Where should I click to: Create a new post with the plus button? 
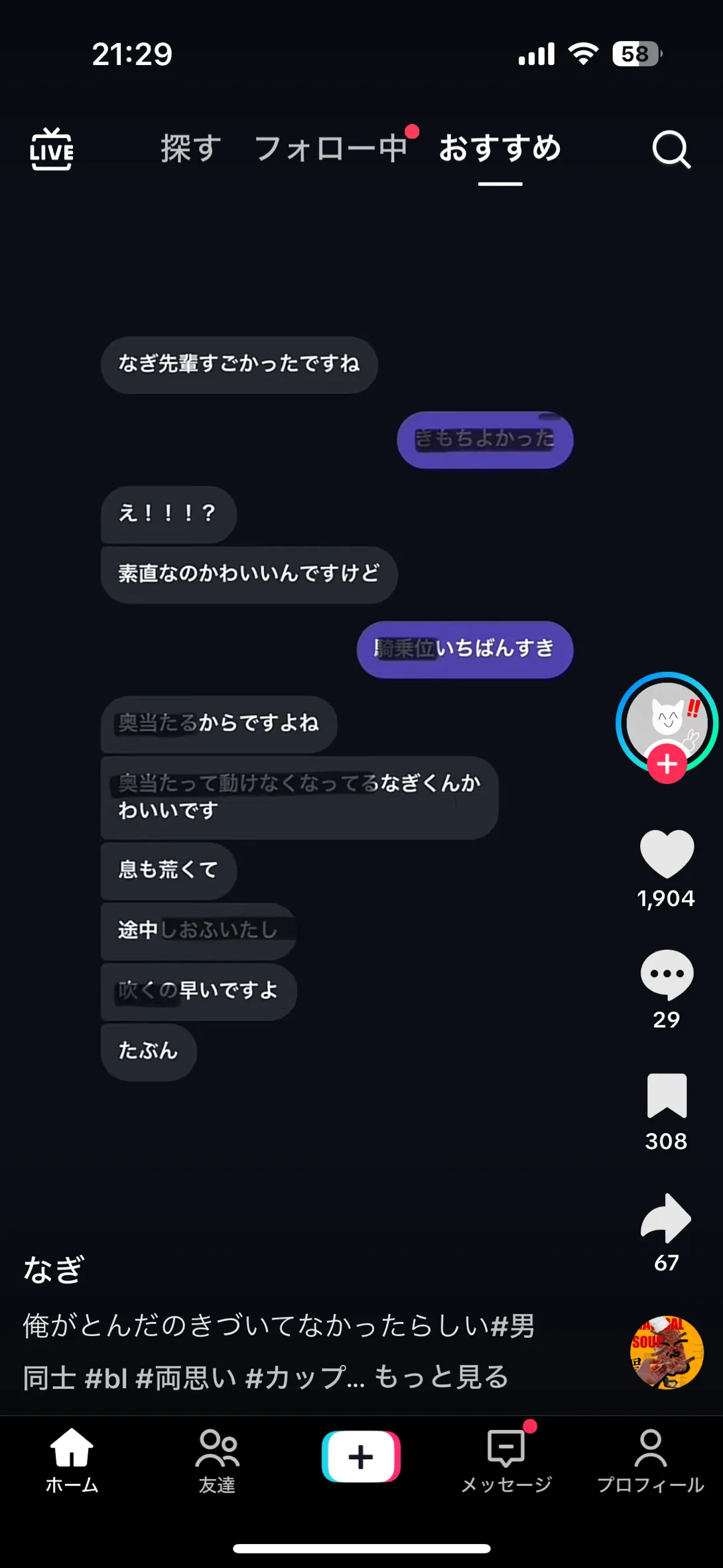361,1457
